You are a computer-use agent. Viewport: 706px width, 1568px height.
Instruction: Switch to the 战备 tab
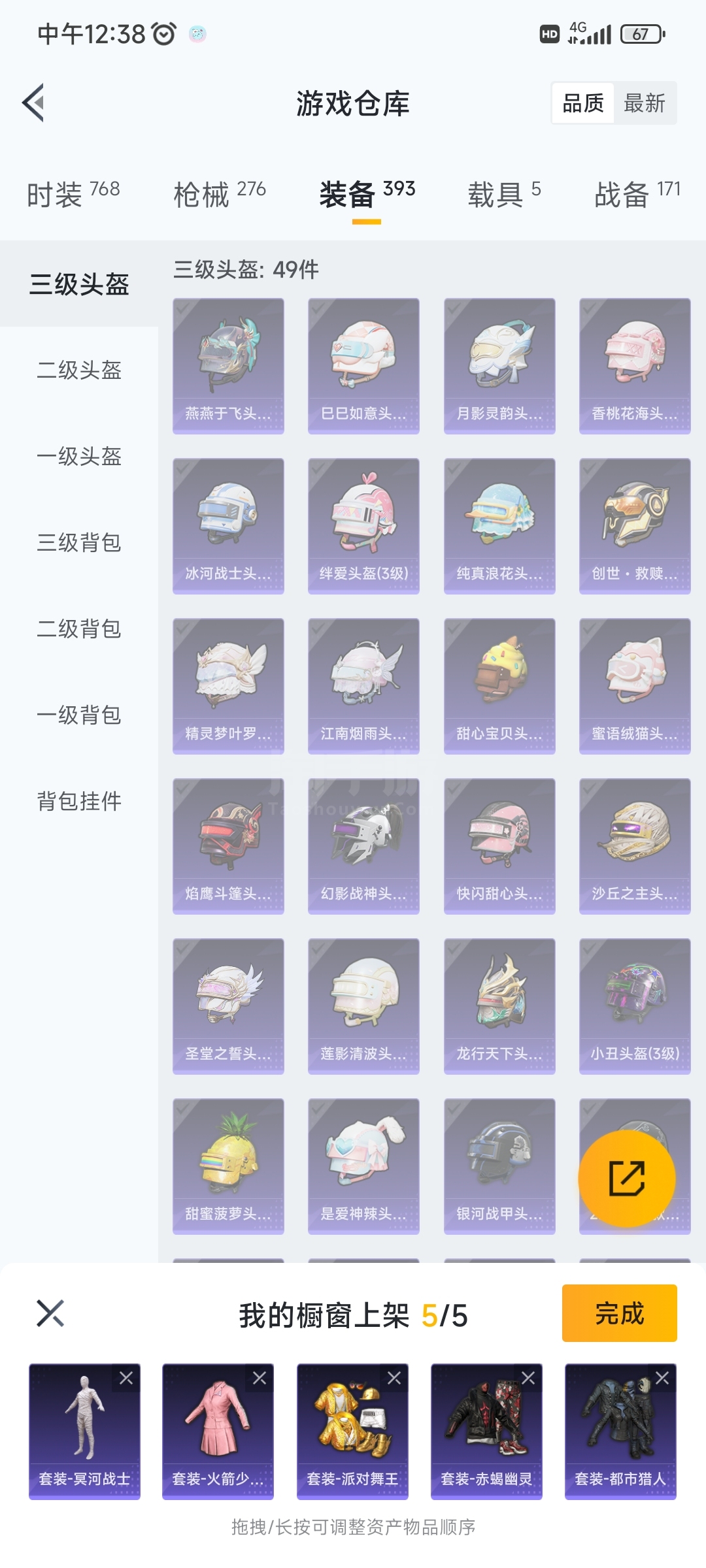click(637, 194)
